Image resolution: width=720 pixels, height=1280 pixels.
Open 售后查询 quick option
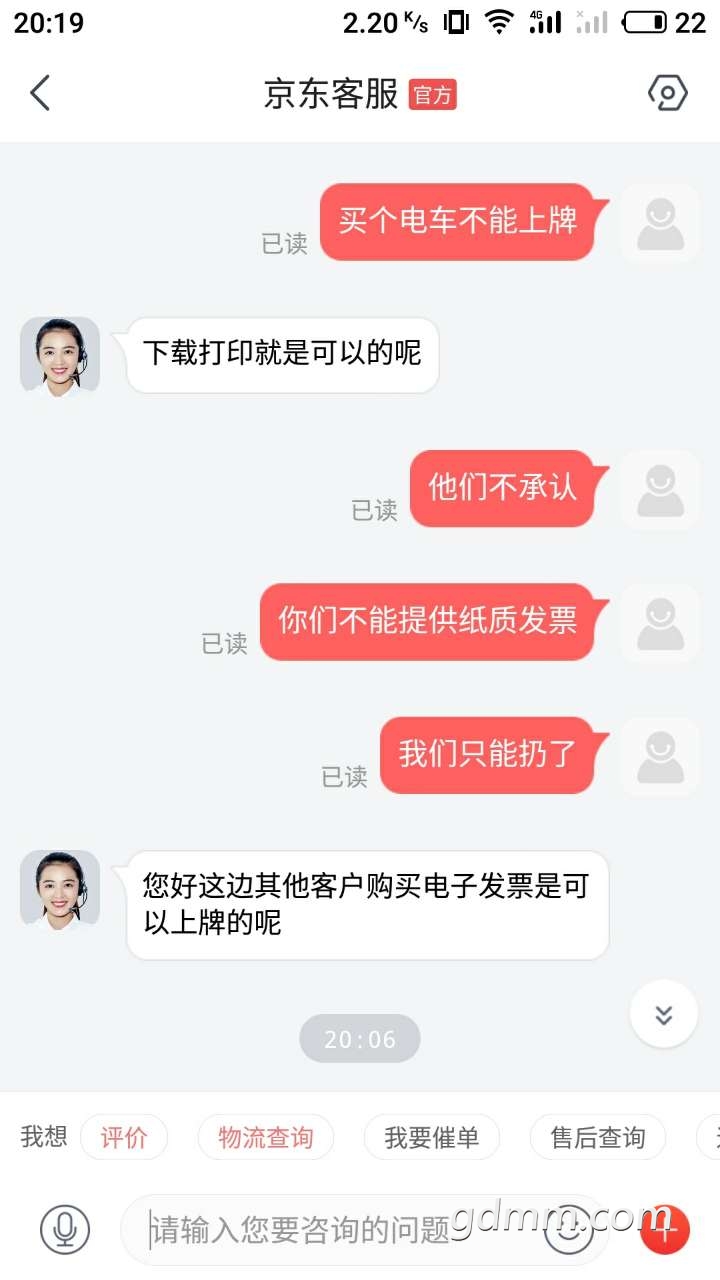point(597,1137)
